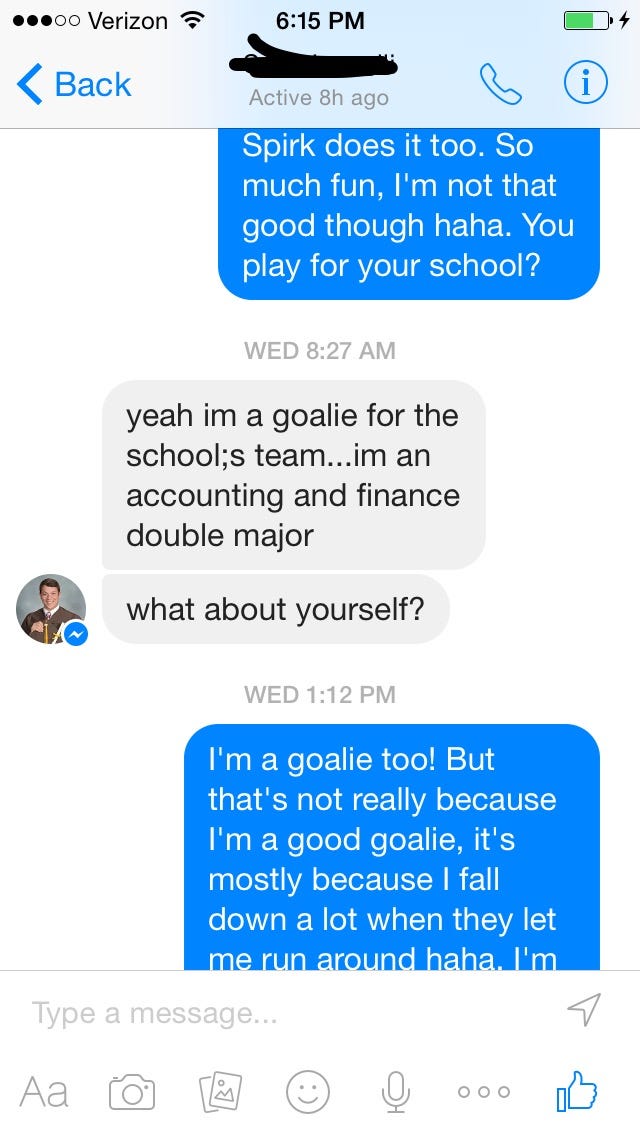Screen dimensions: 640x1136
Task: Record a voice message with microphone
Action: (x=396, y=1092)
